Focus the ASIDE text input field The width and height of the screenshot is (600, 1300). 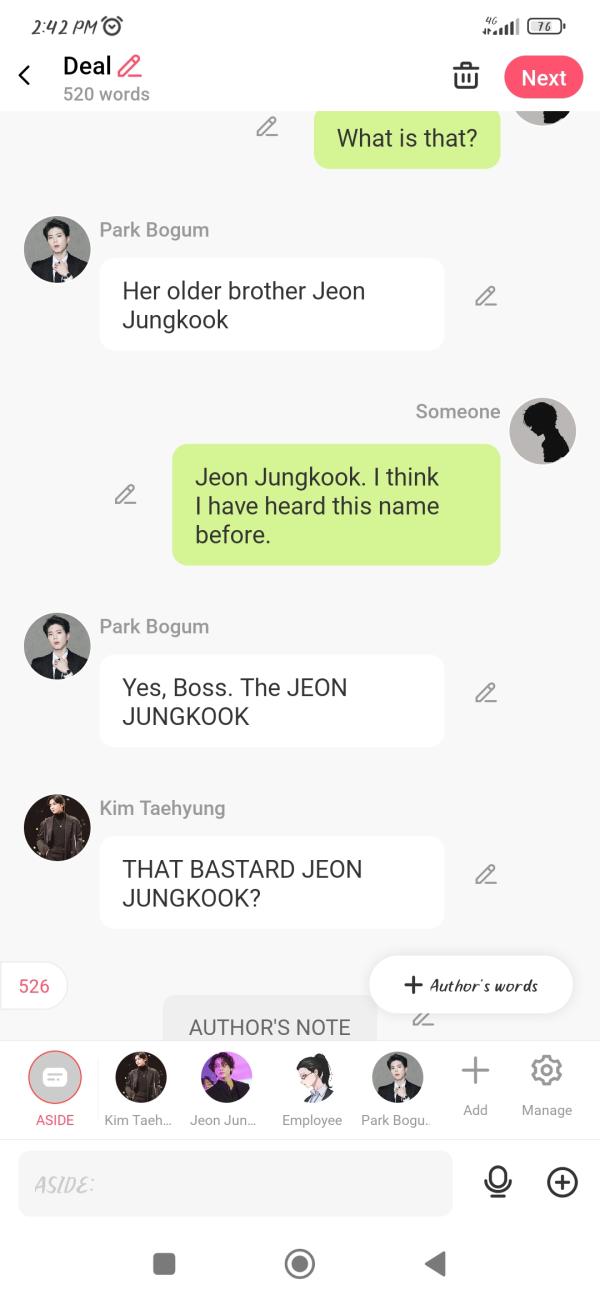pos(235,1184)
